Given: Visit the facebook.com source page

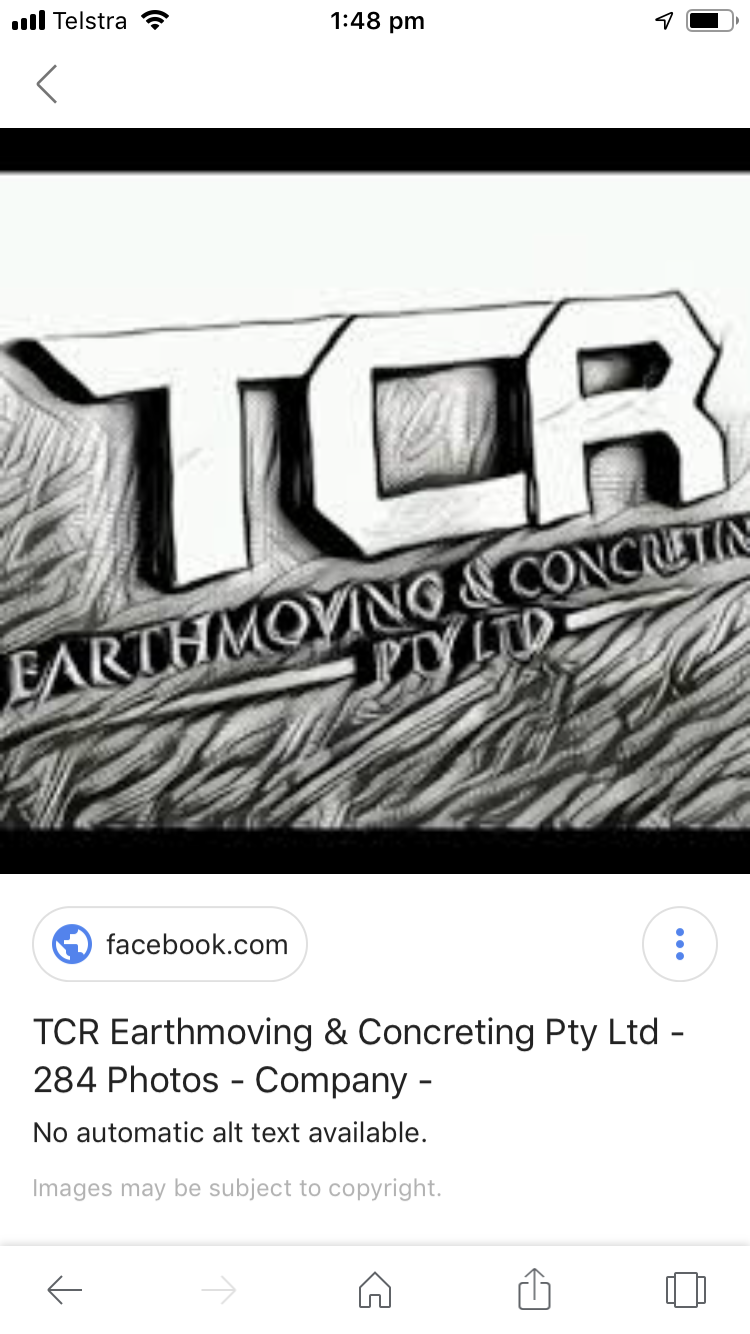Looking at the screenshot, I should [170, 944].
